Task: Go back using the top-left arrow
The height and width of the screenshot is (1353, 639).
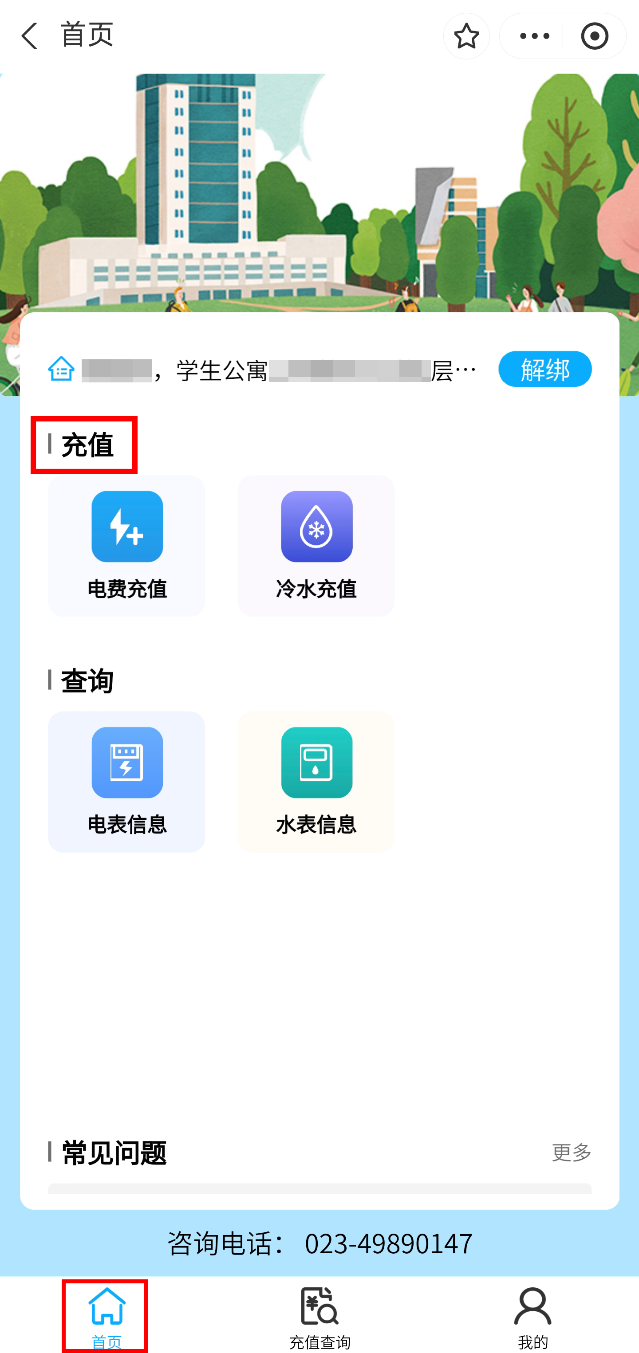Action: pos(30,37)
